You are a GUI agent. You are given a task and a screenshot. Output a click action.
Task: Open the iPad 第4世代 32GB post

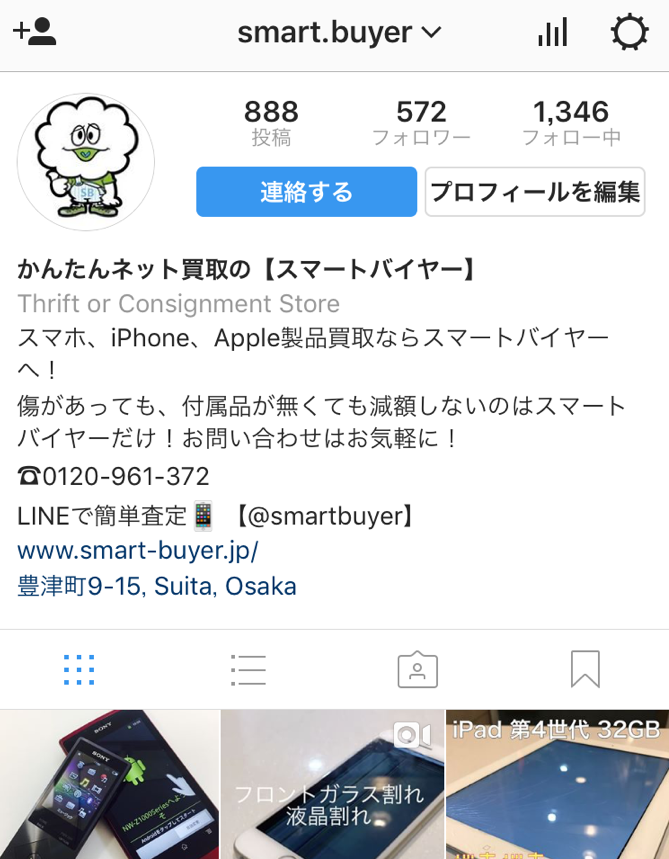click(x=558, y=785)
